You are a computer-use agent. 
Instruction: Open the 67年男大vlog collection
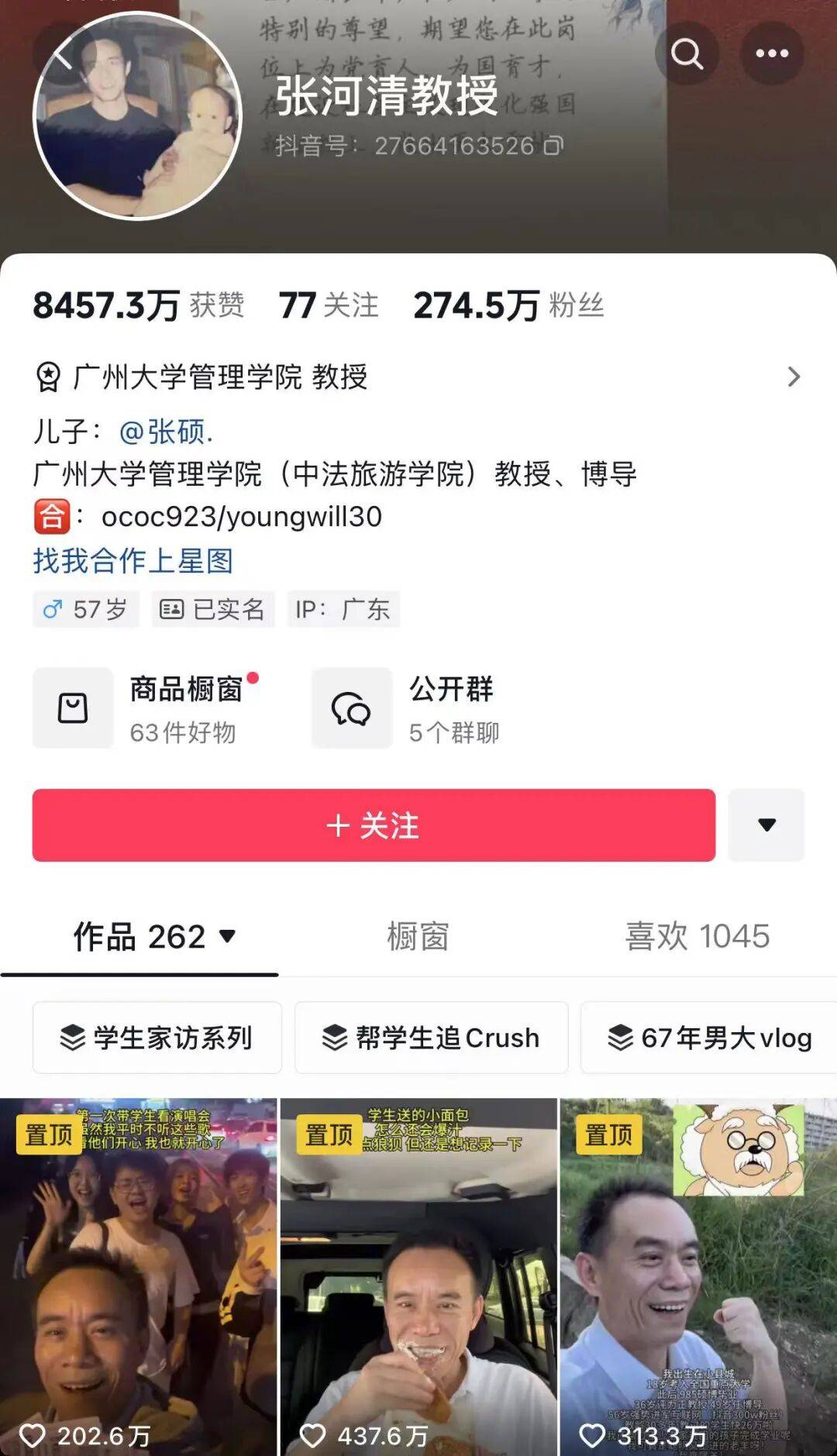[709, 1038]
